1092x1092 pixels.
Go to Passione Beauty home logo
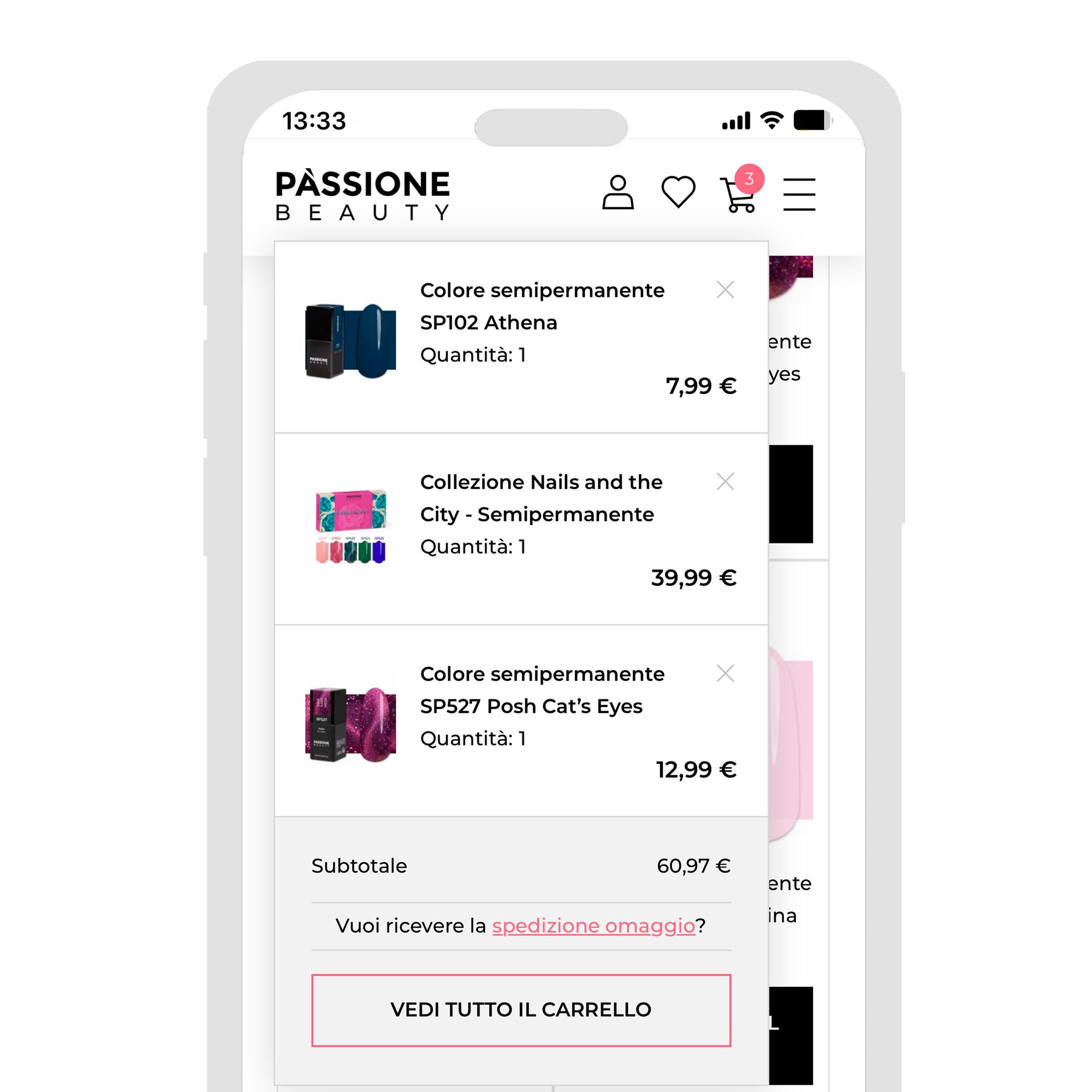363,195
